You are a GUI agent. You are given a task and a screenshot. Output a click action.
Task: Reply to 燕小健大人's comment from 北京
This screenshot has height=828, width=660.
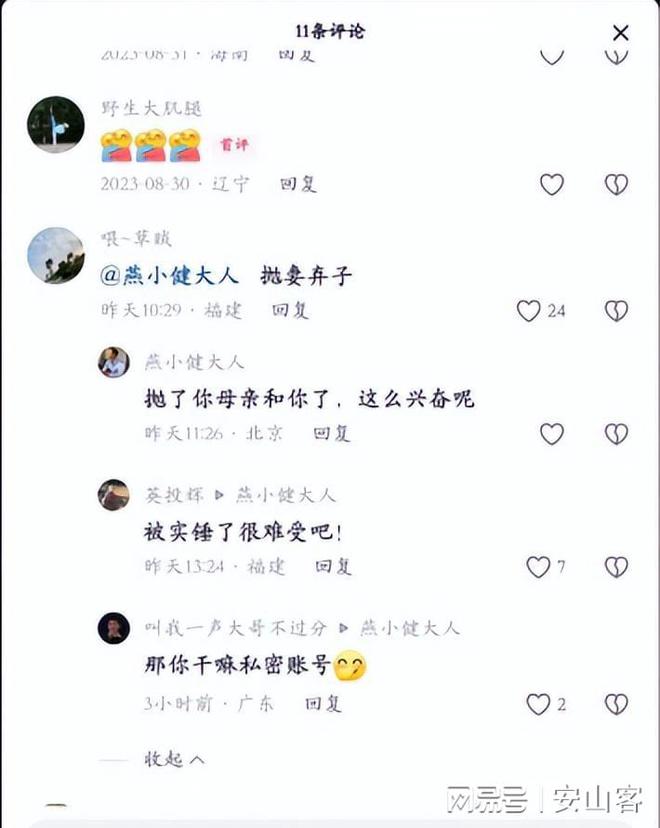click(331, 433)
